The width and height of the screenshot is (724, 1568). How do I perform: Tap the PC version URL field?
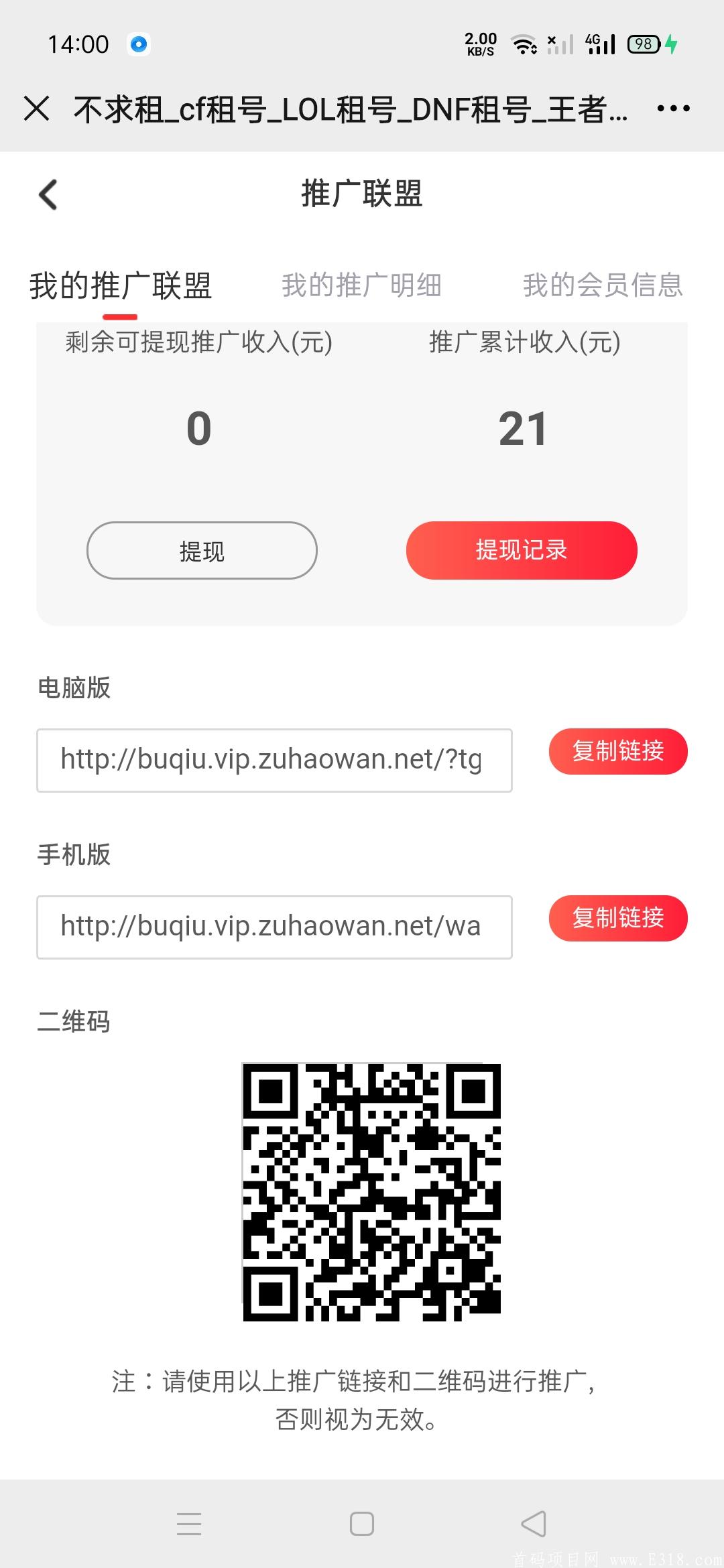[276, 759]
